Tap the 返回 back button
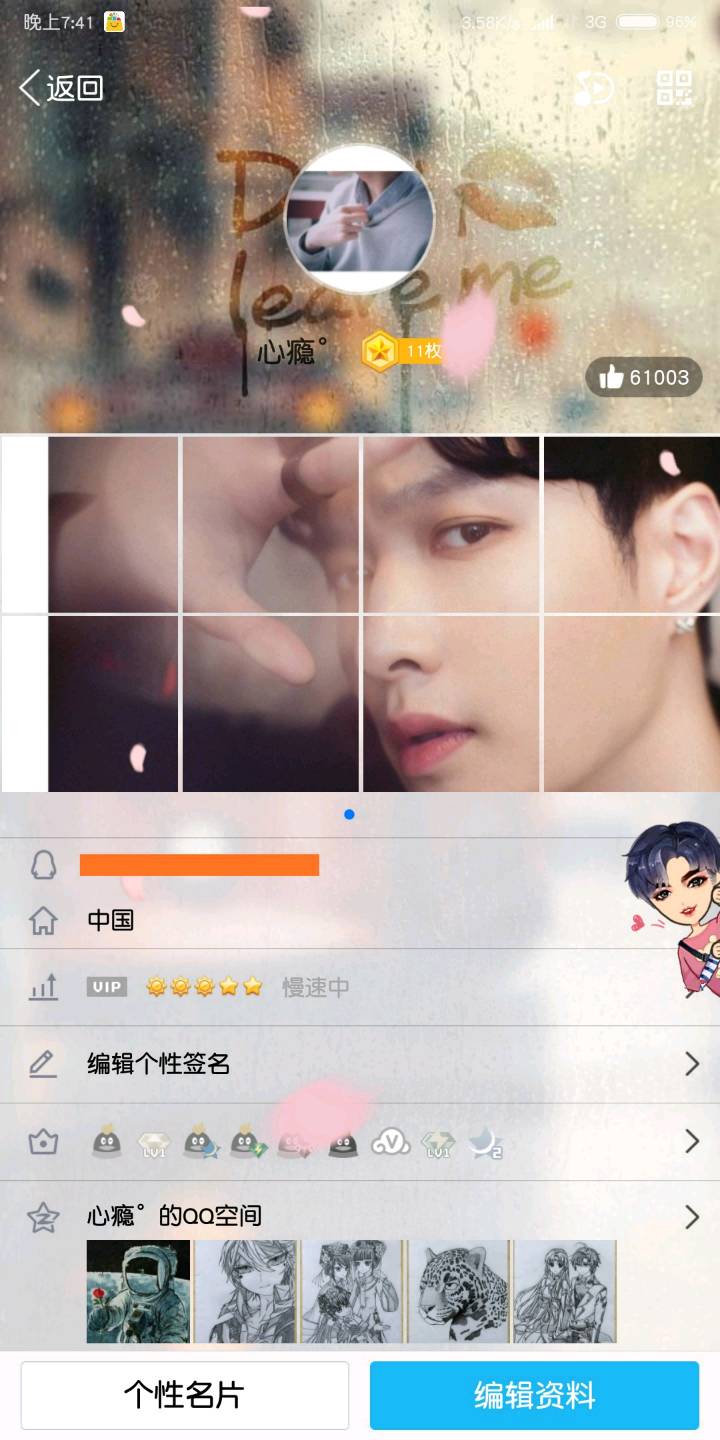This screenshot has width=720, height=1440. coord(62,88)
